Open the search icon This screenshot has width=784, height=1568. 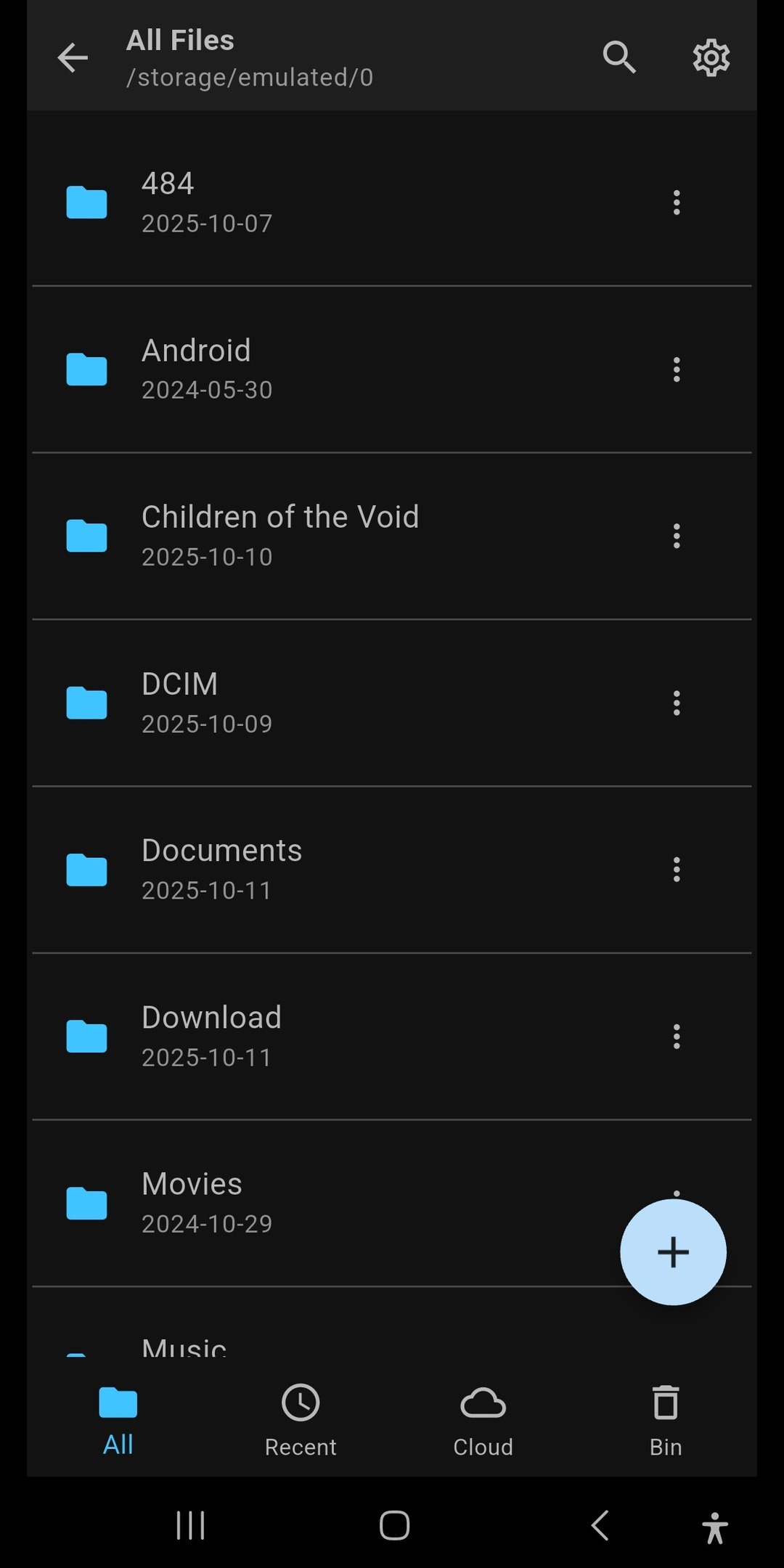click(x=619, y=57)
